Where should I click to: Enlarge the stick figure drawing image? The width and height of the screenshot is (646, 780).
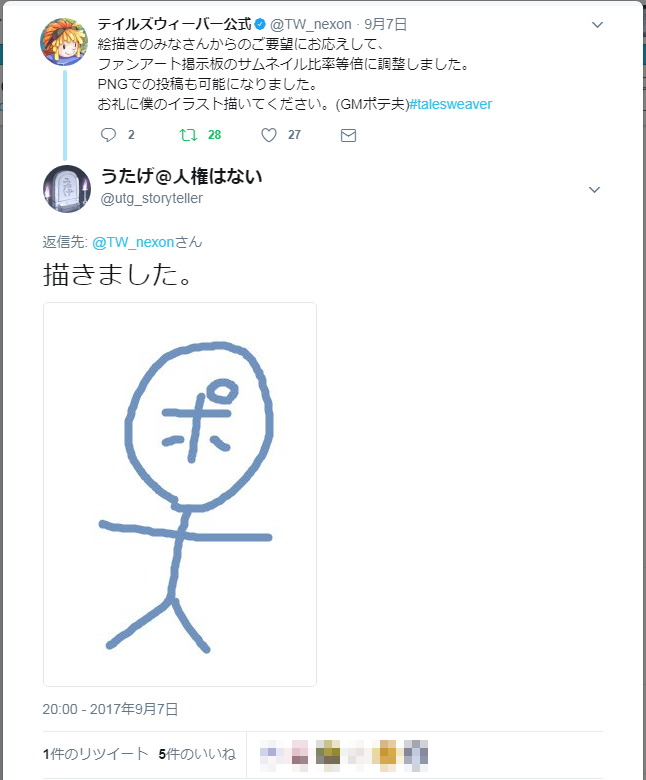pyautogui.click(x=180, y=494)
